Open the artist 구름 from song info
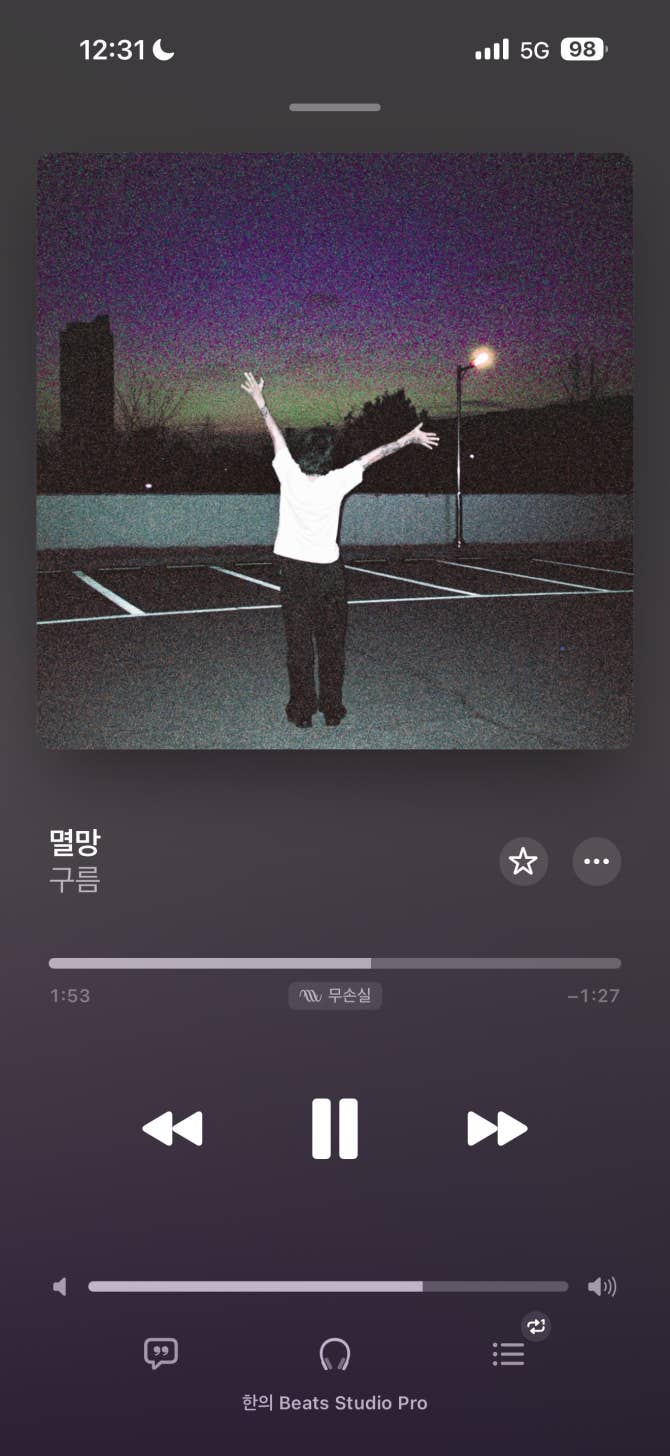The width and height of the screenshot is (670, 1456). [75, 880]
